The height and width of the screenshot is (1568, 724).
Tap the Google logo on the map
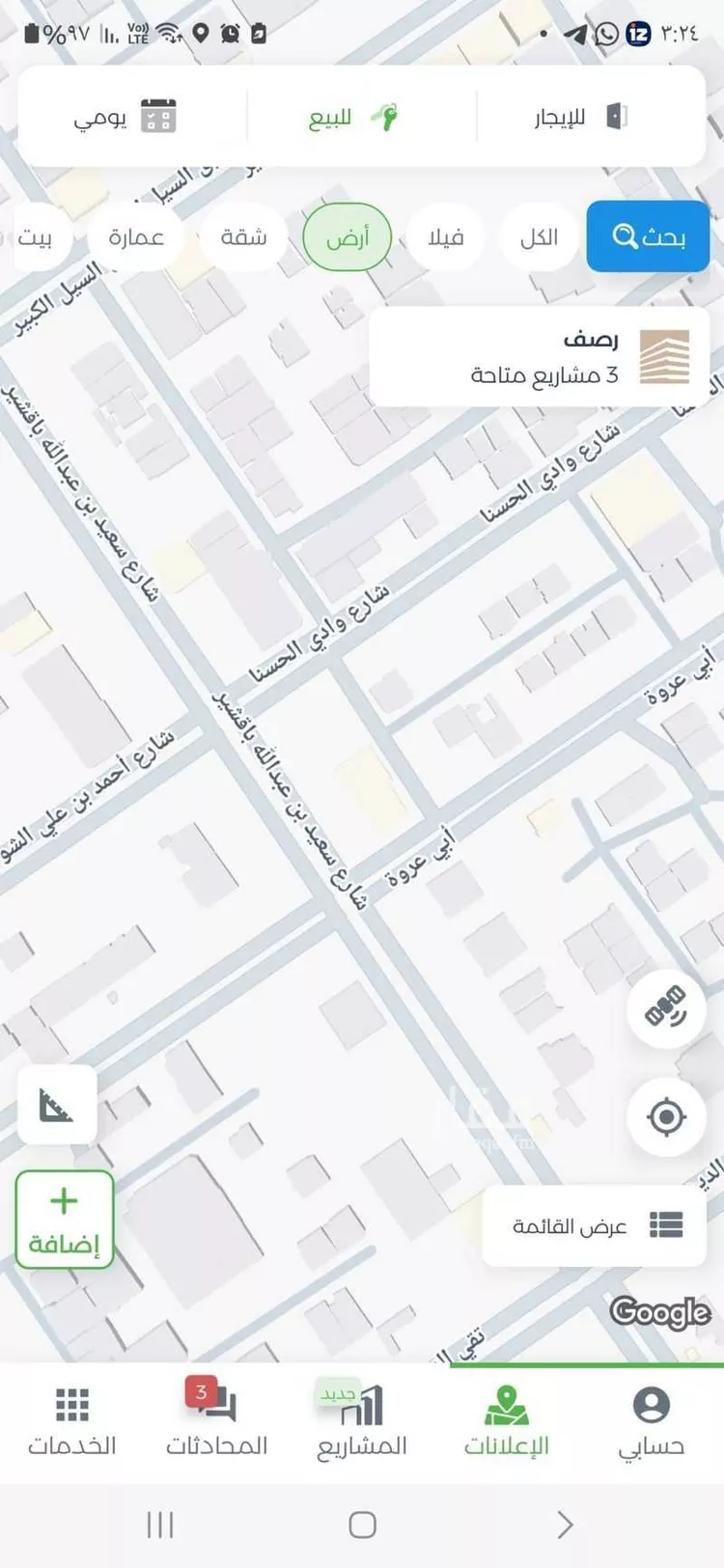click(x=661, y=1313)
